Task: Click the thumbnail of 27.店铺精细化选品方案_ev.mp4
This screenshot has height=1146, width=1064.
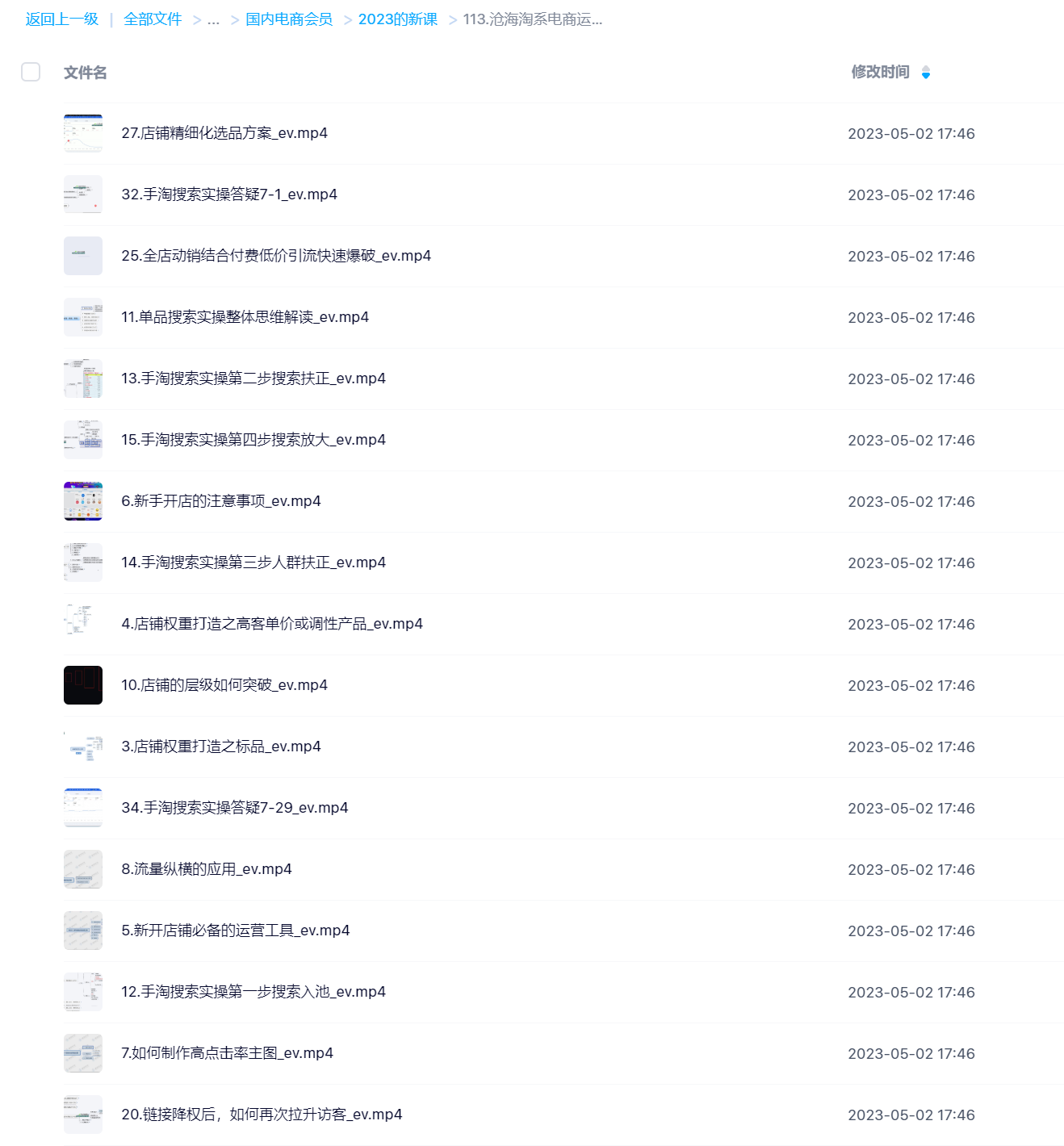Action: pos(82,133)
